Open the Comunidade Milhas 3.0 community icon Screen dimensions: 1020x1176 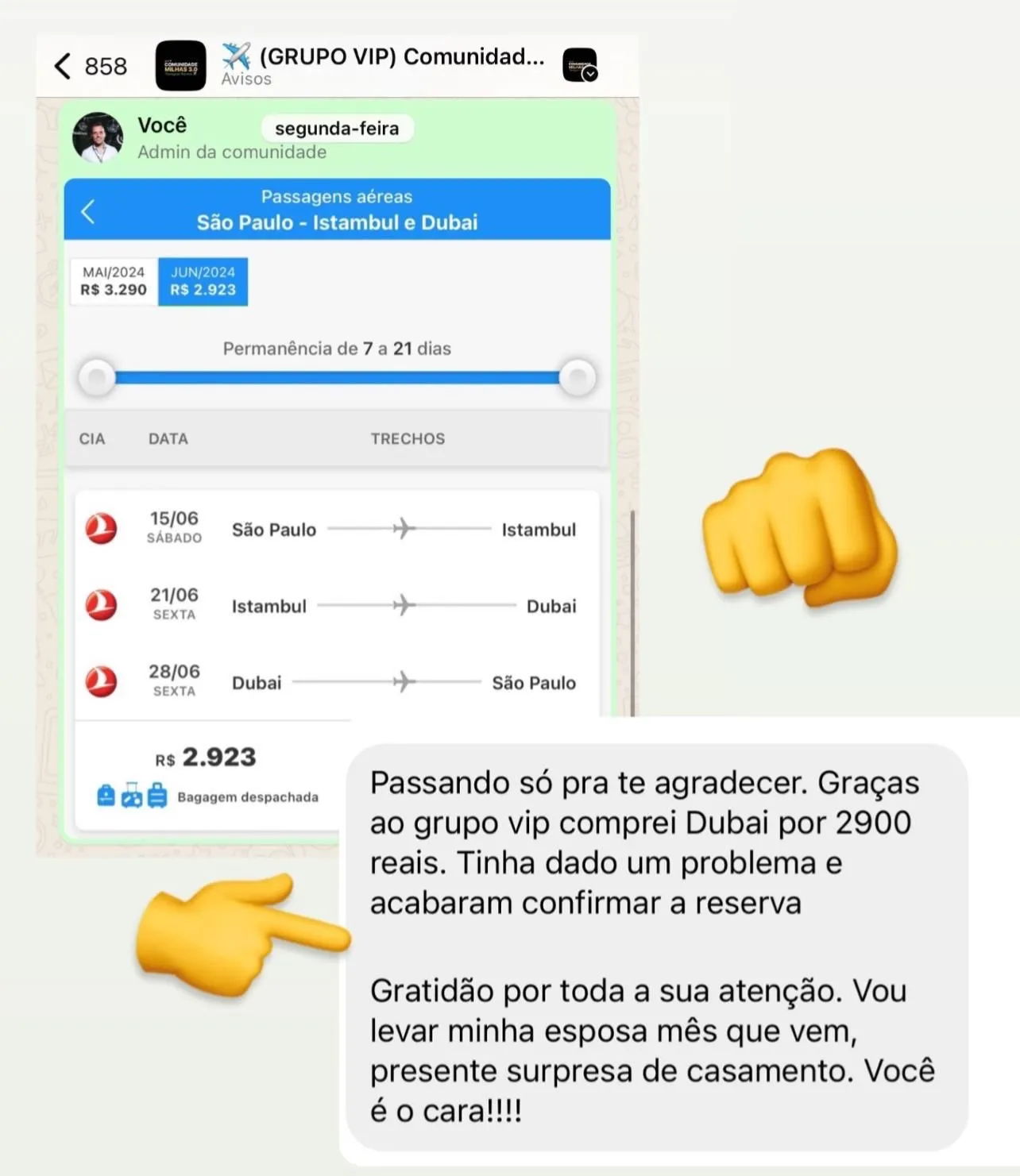[180, 65]
